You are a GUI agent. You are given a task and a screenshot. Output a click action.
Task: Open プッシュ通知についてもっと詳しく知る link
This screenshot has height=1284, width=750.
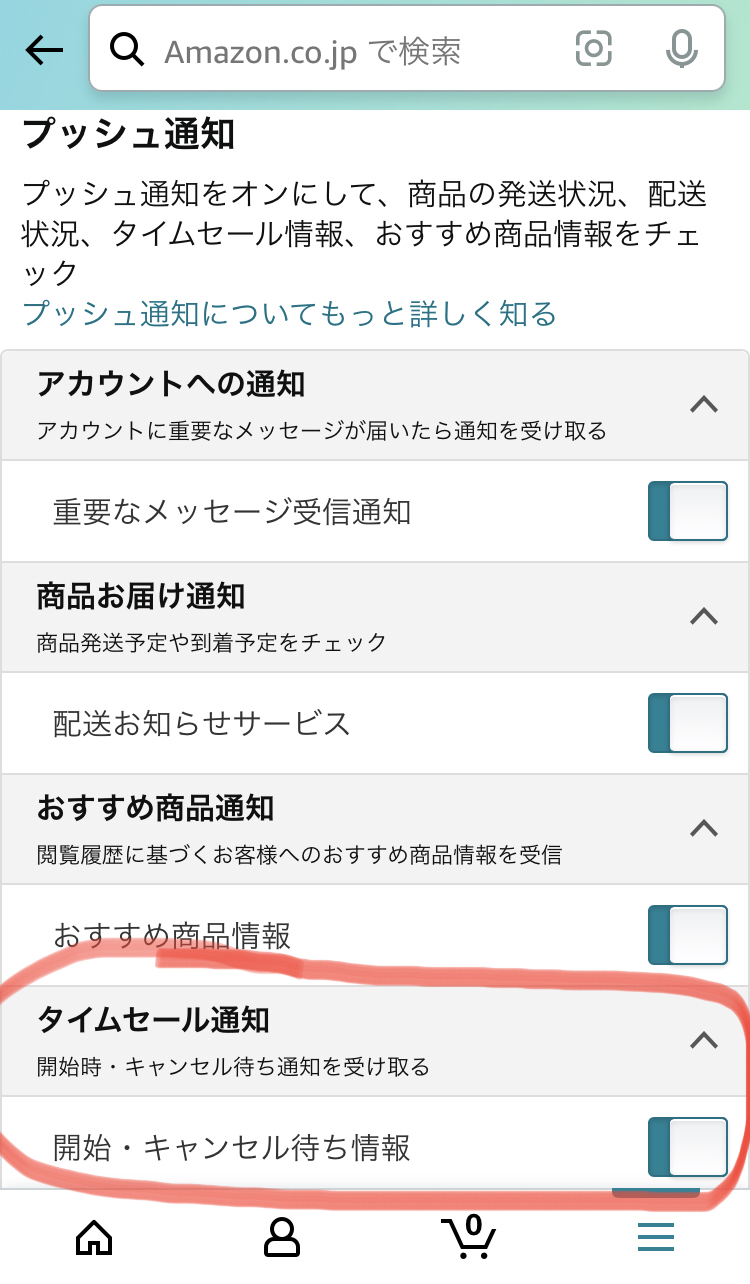289,314
